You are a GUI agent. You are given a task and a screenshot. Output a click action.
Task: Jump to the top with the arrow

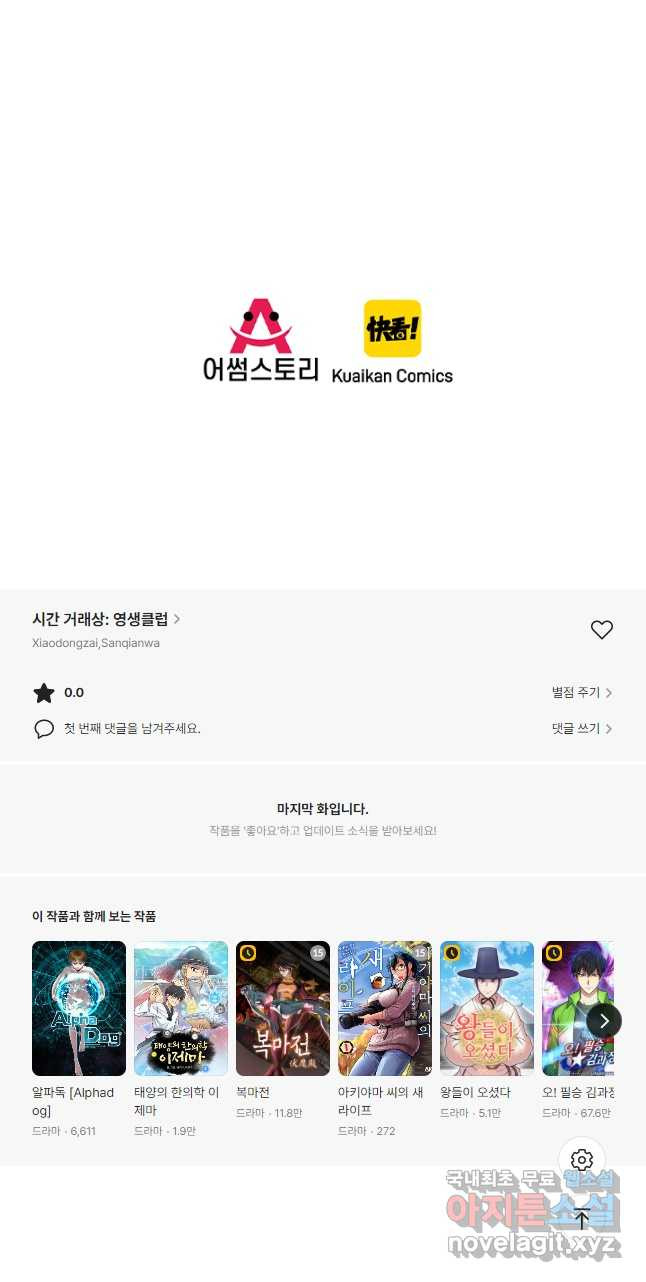(x=582, y=1217)
